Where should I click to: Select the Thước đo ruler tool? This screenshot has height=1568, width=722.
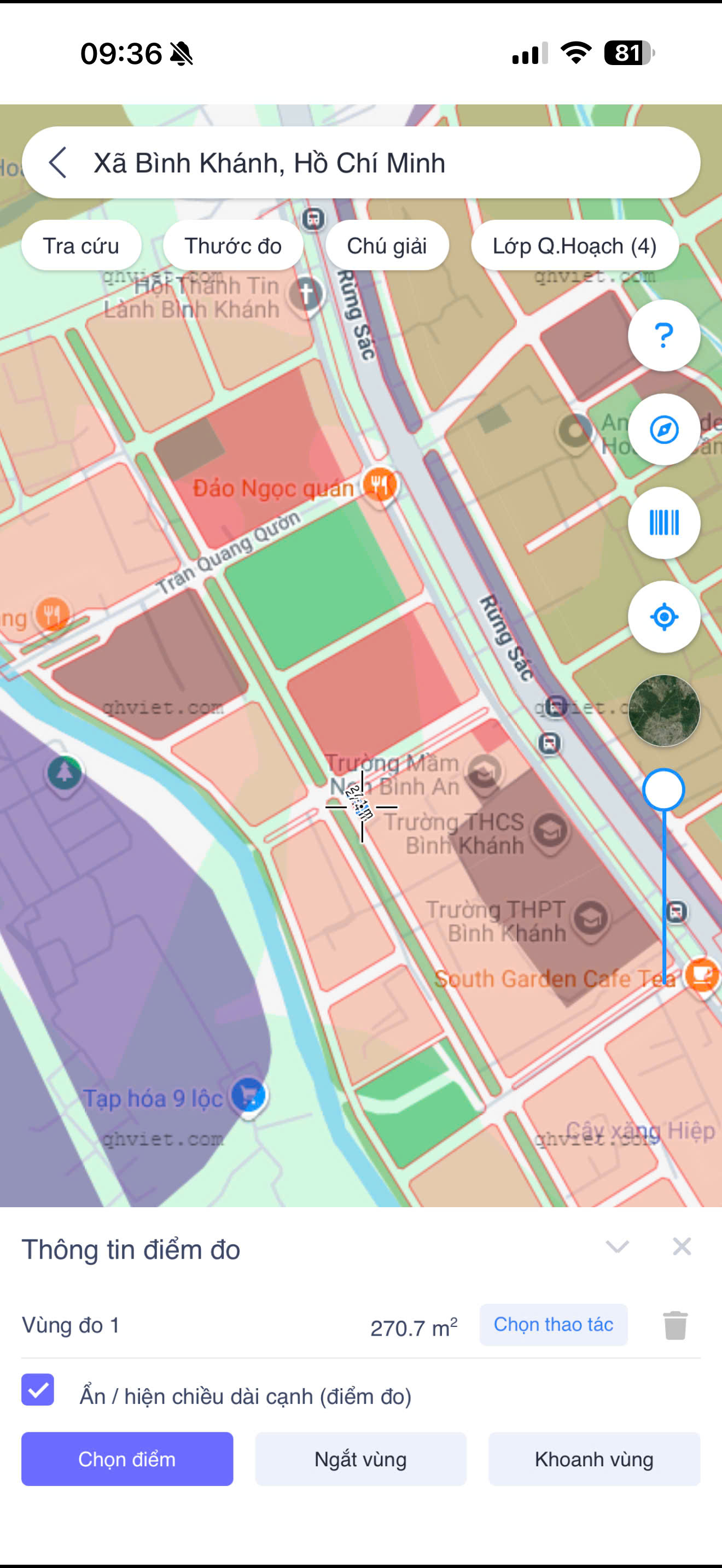pyautogui.click(x=232, y=246)
